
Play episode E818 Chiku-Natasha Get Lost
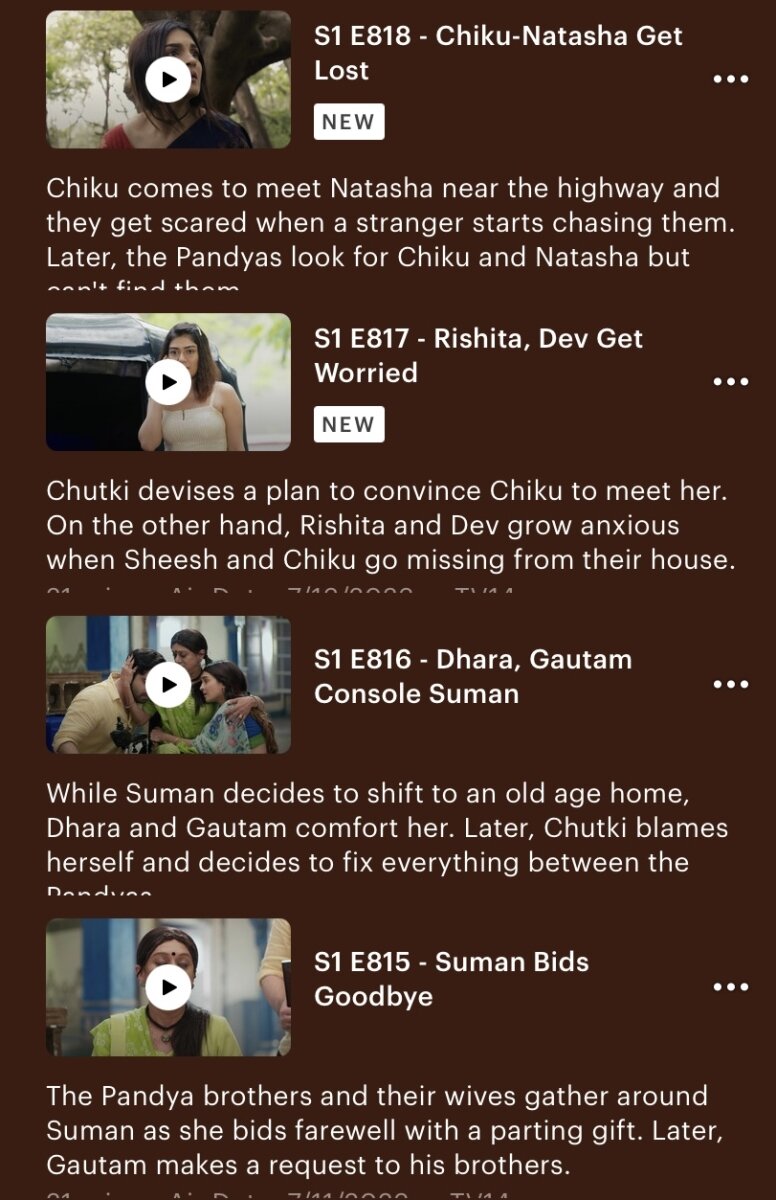pos(168,79)
